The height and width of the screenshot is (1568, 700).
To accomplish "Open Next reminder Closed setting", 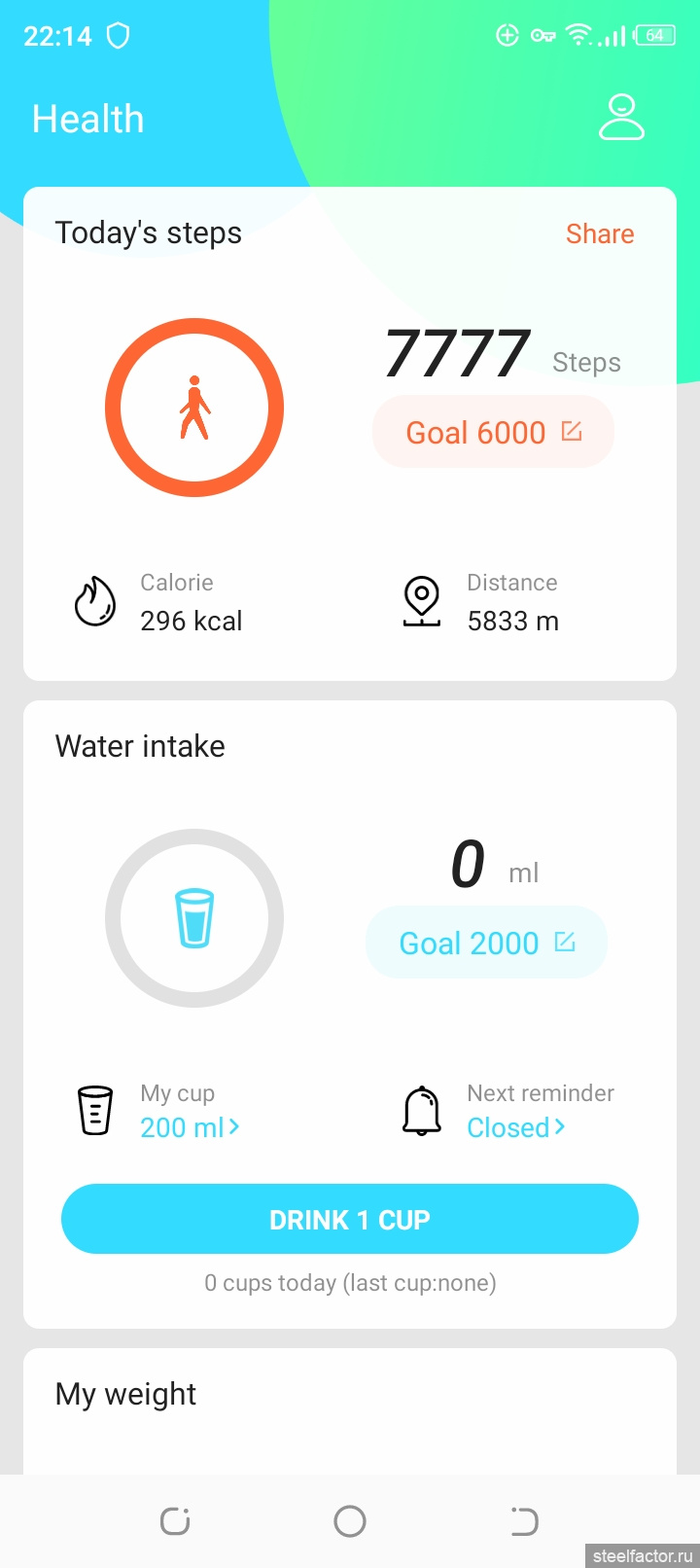I will click(x=516, y=1127).
